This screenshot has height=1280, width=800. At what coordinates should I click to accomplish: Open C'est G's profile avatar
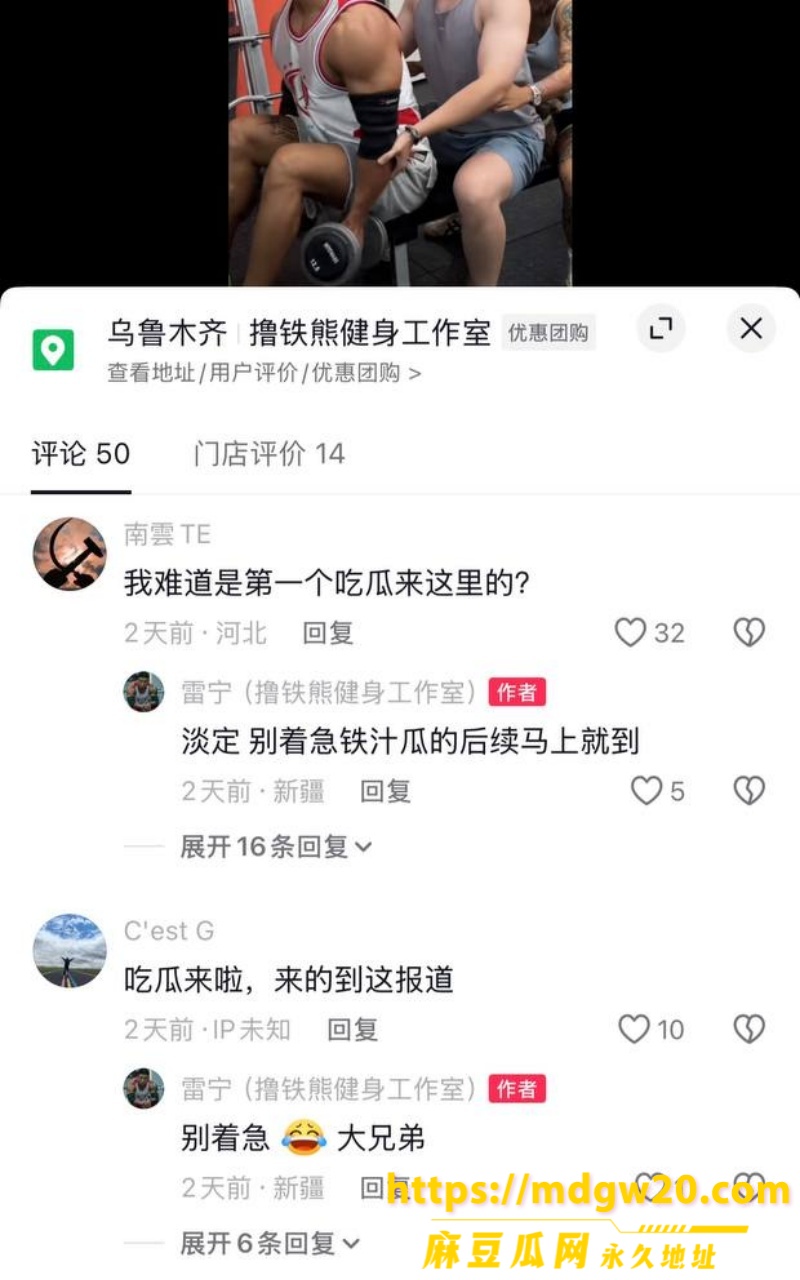(70, 951)
